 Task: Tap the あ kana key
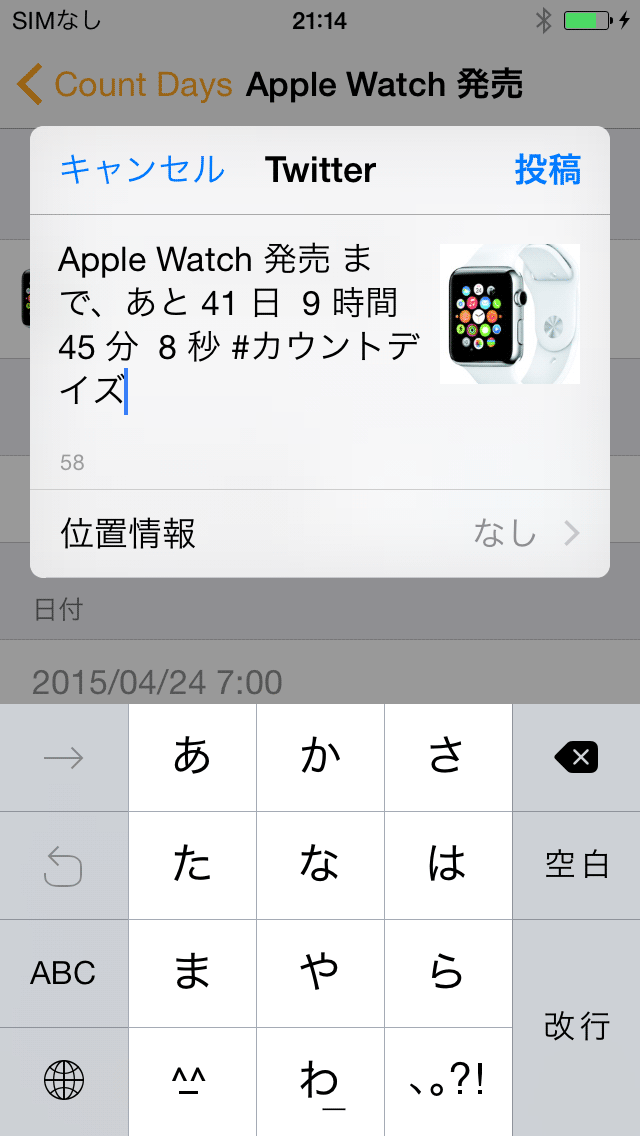pyautogui.click(x=192, y=757)
